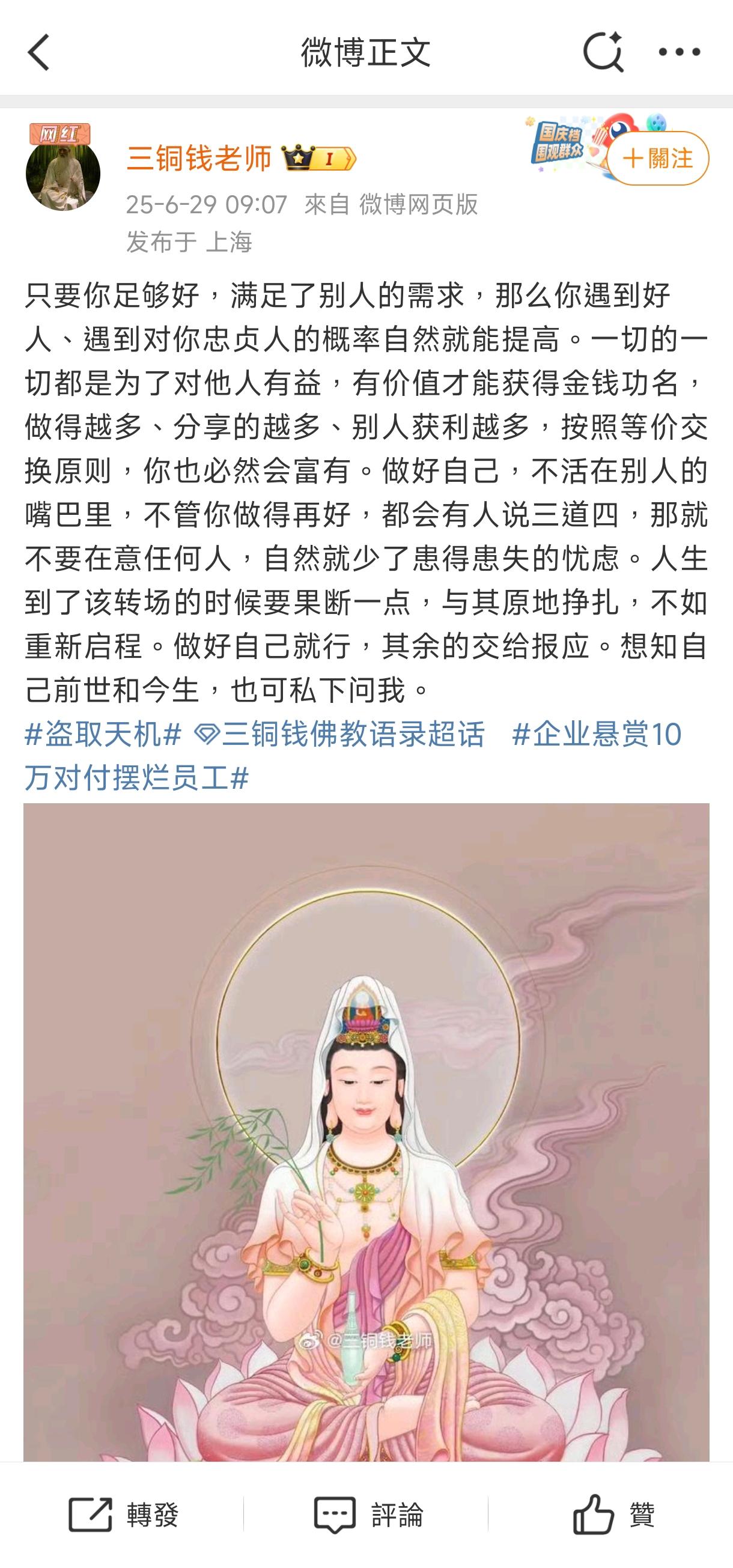Like the post with 贊

coord(612,1514)
